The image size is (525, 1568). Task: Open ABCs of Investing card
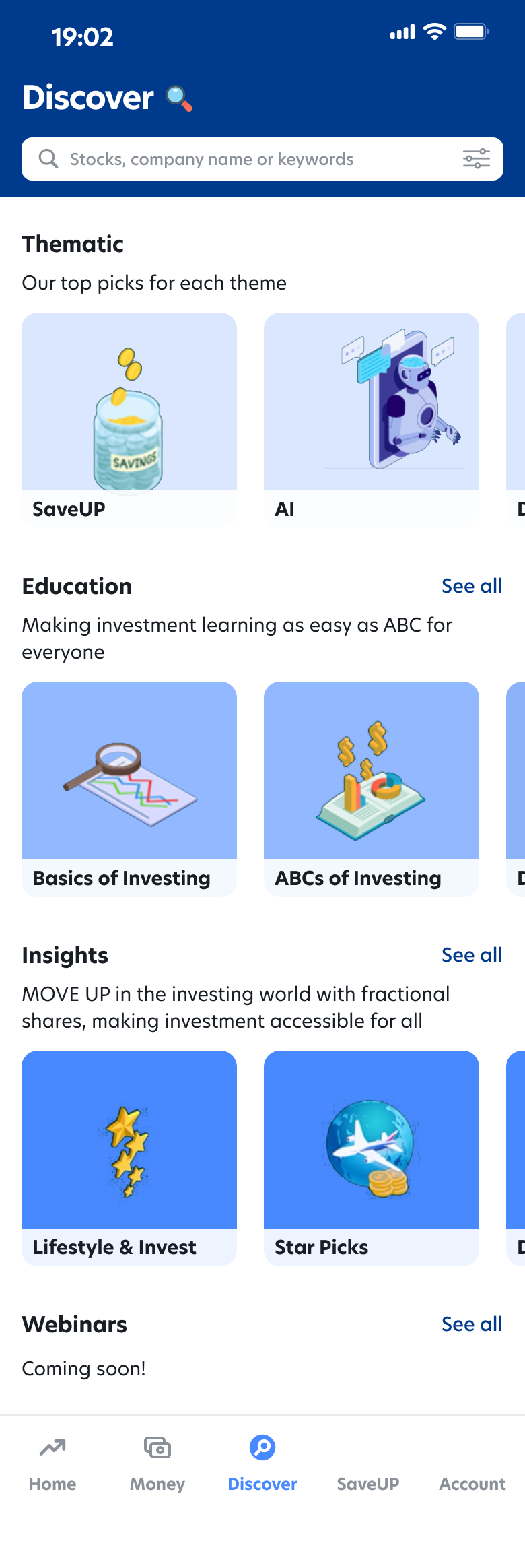tap(372, 788)
